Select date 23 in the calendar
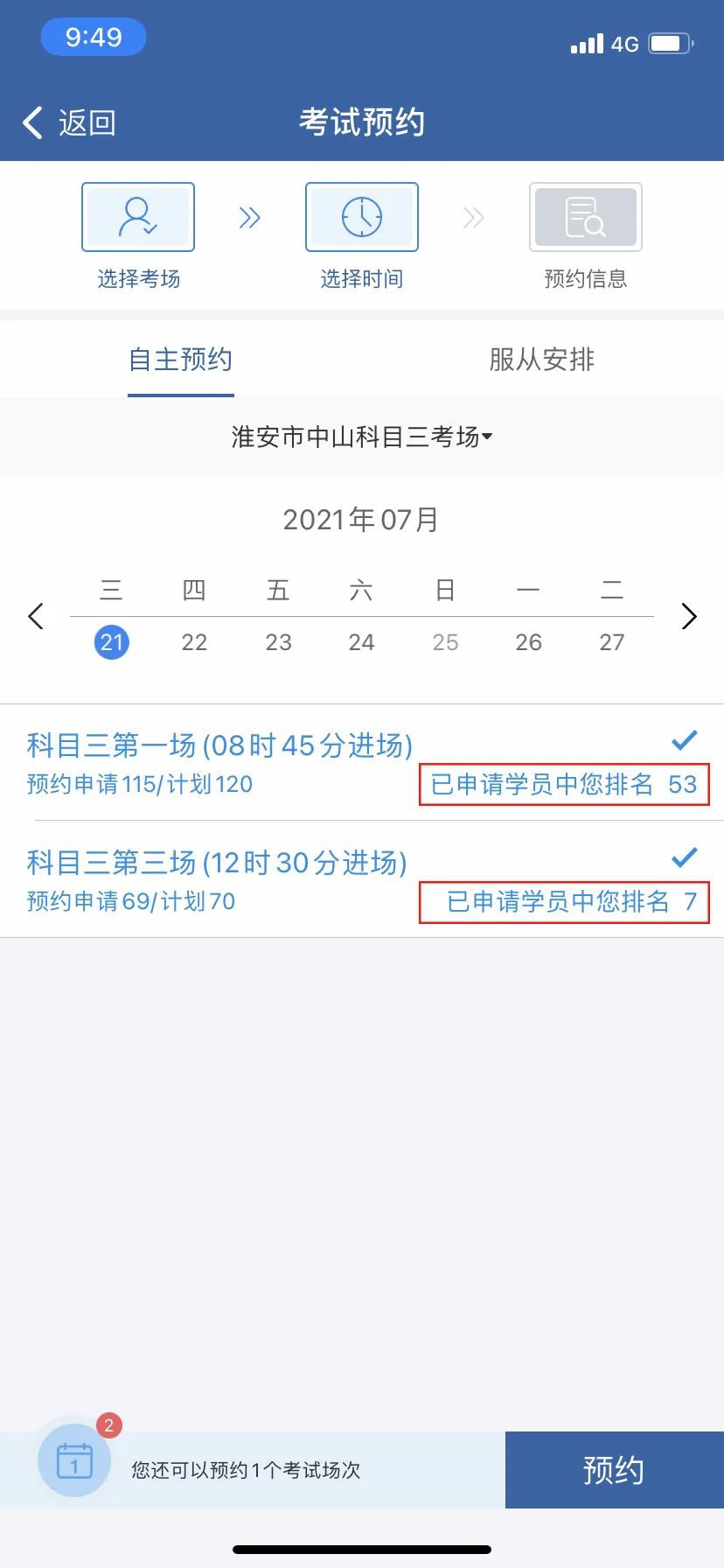Image resolution: width=724 pixels, height=1568 pixels. (278, 642)
